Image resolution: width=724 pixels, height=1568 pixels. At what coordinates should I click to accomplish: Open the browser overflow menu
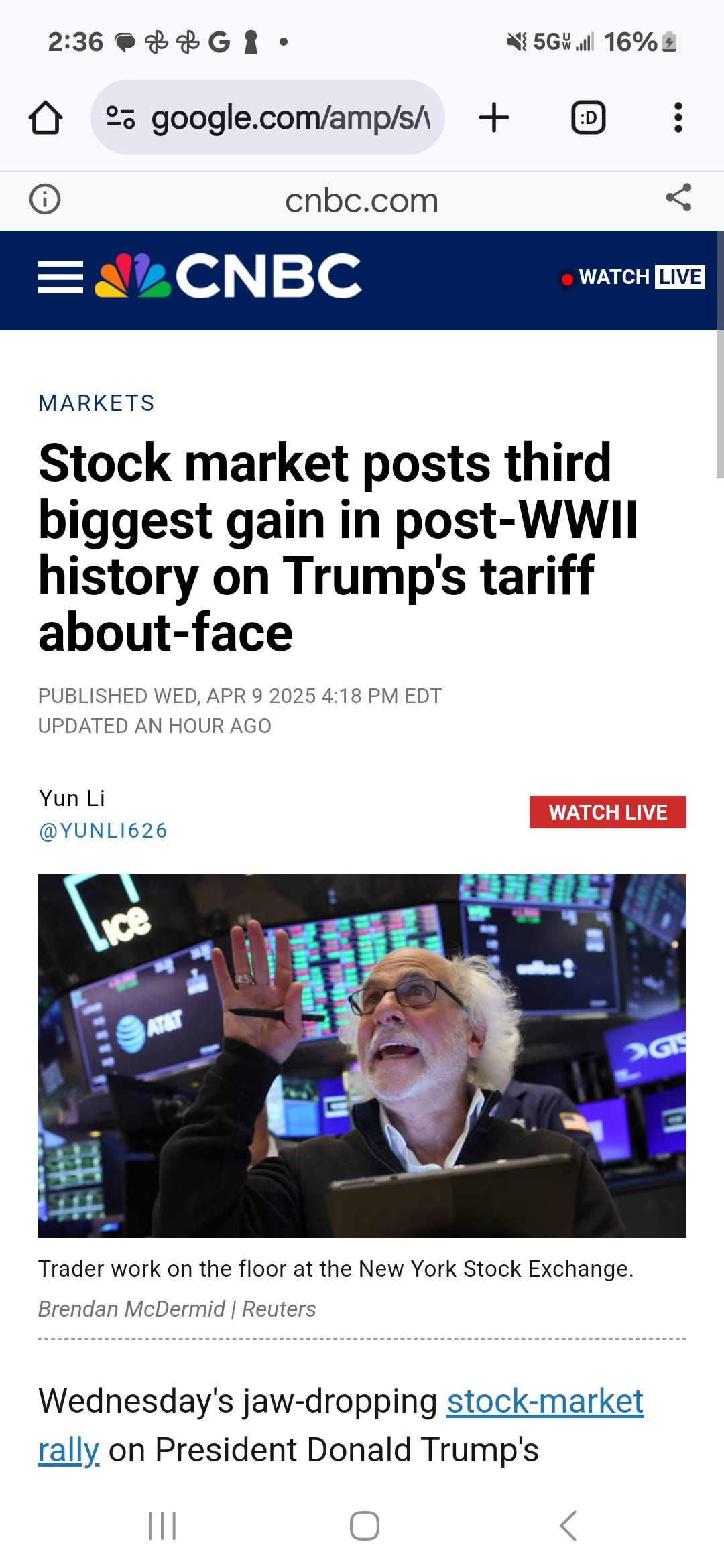678,118
